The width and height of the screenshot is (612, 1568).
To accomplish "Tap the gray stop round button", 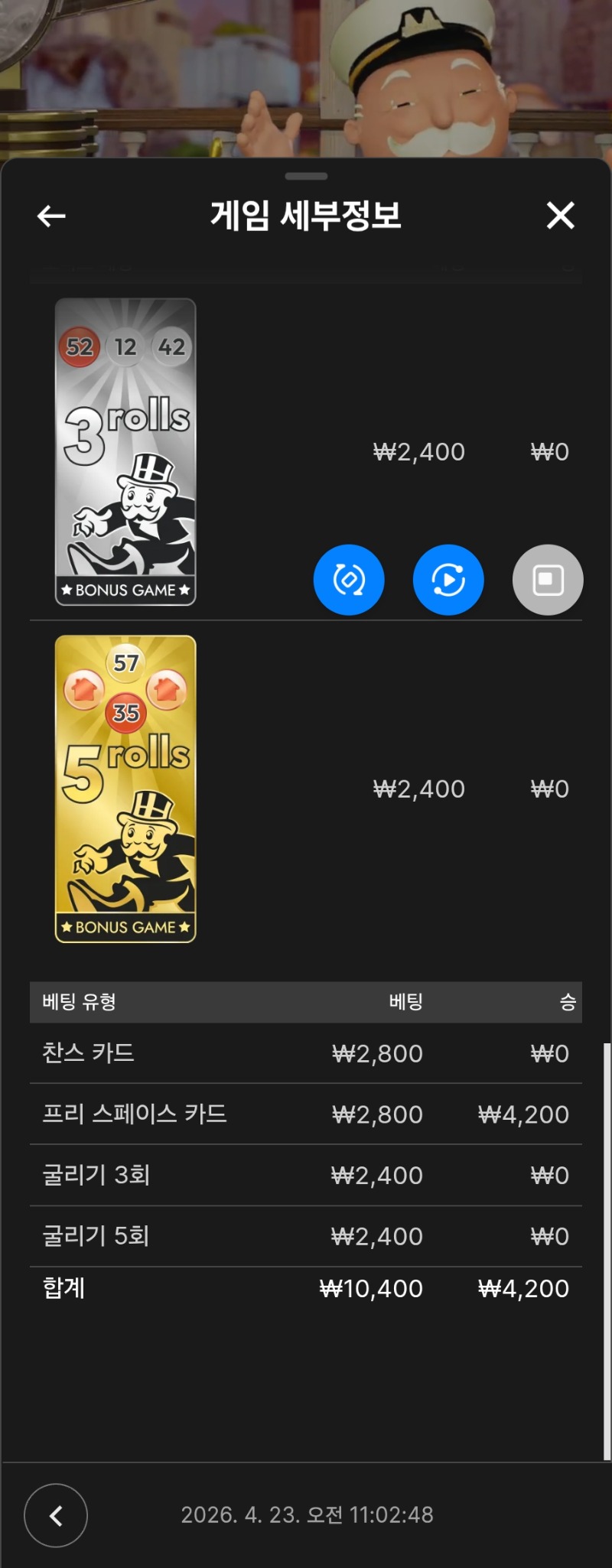I will click(548, 580).
